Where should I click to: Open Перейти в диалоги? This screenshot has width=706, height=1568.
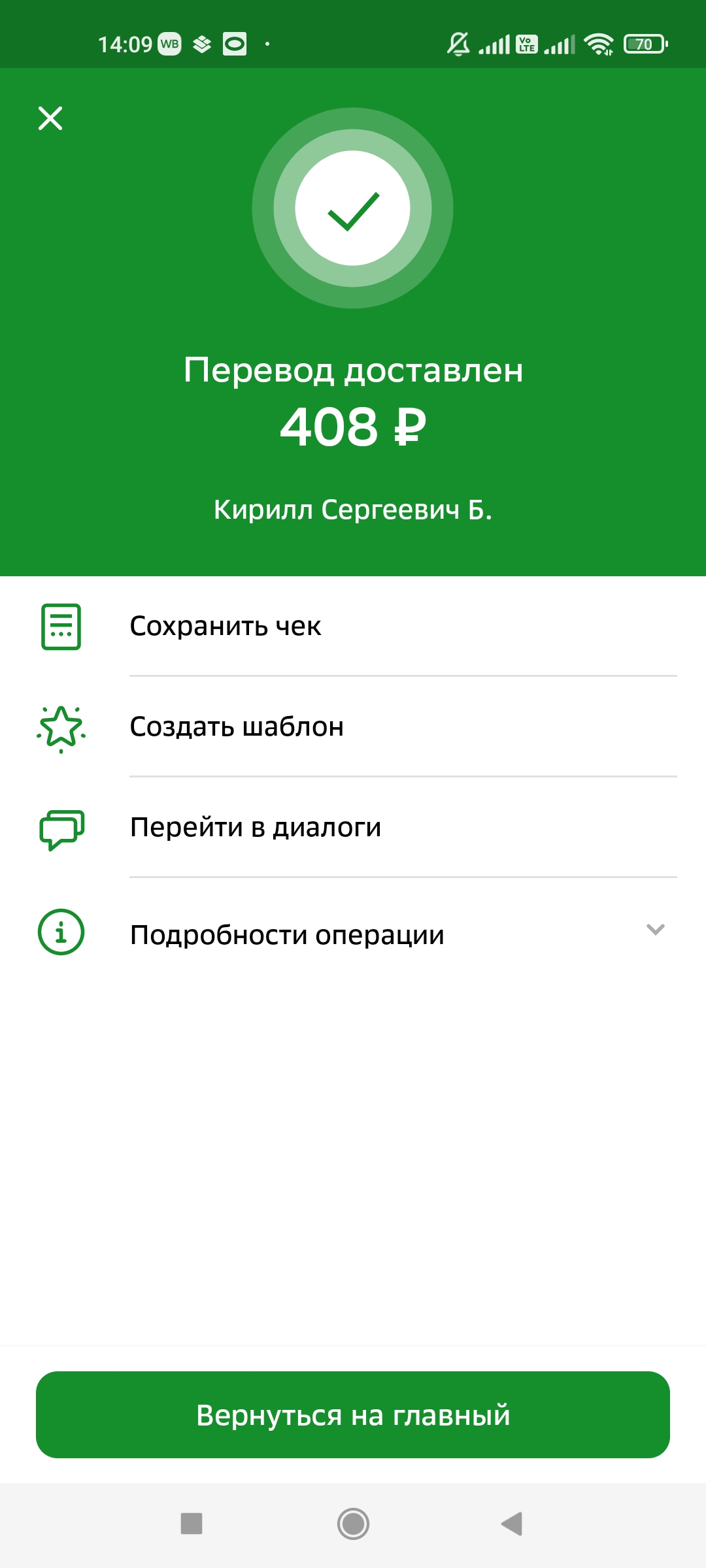click(353, 827)
